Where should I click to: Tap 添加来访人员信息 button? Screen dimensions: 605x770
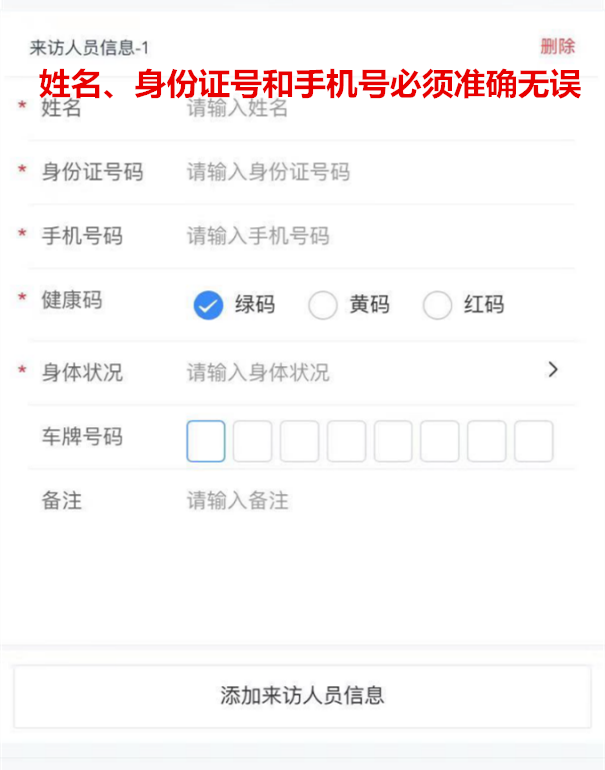click(x=302, y=696)
